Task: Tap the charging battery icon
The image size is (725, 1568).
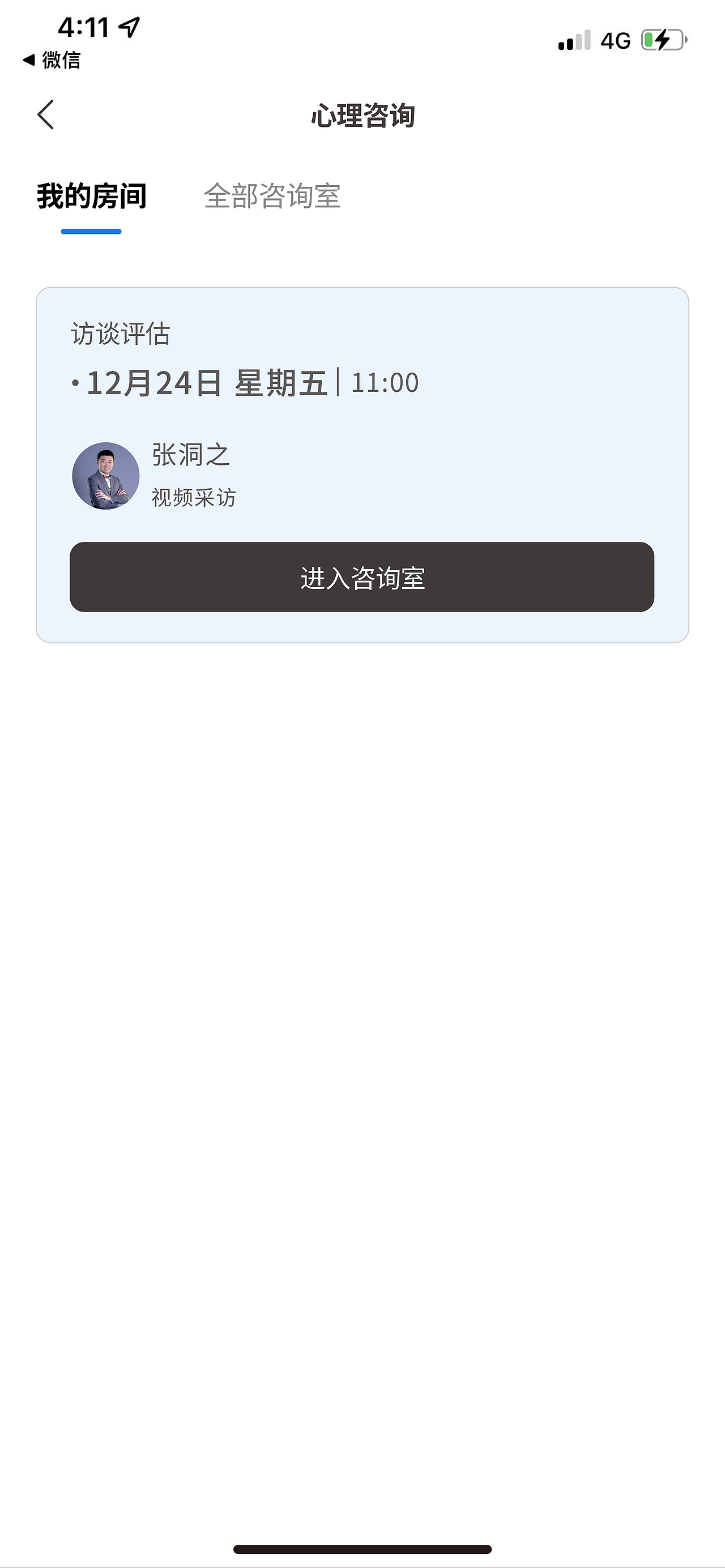Action: point(663,40)
